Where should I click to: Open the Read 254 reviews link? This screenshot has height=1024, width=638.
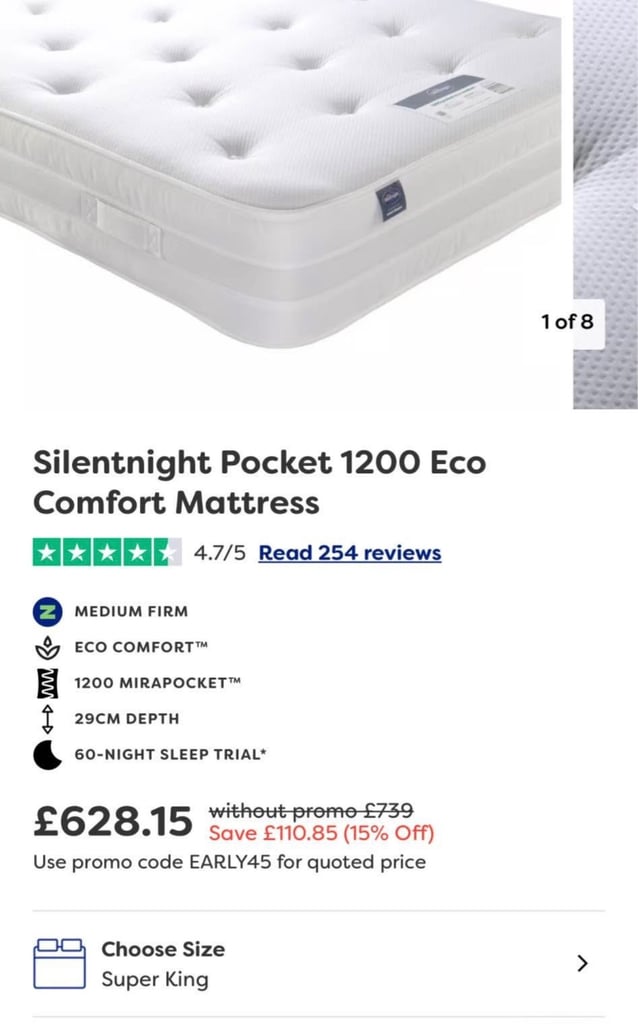[349, 553]
